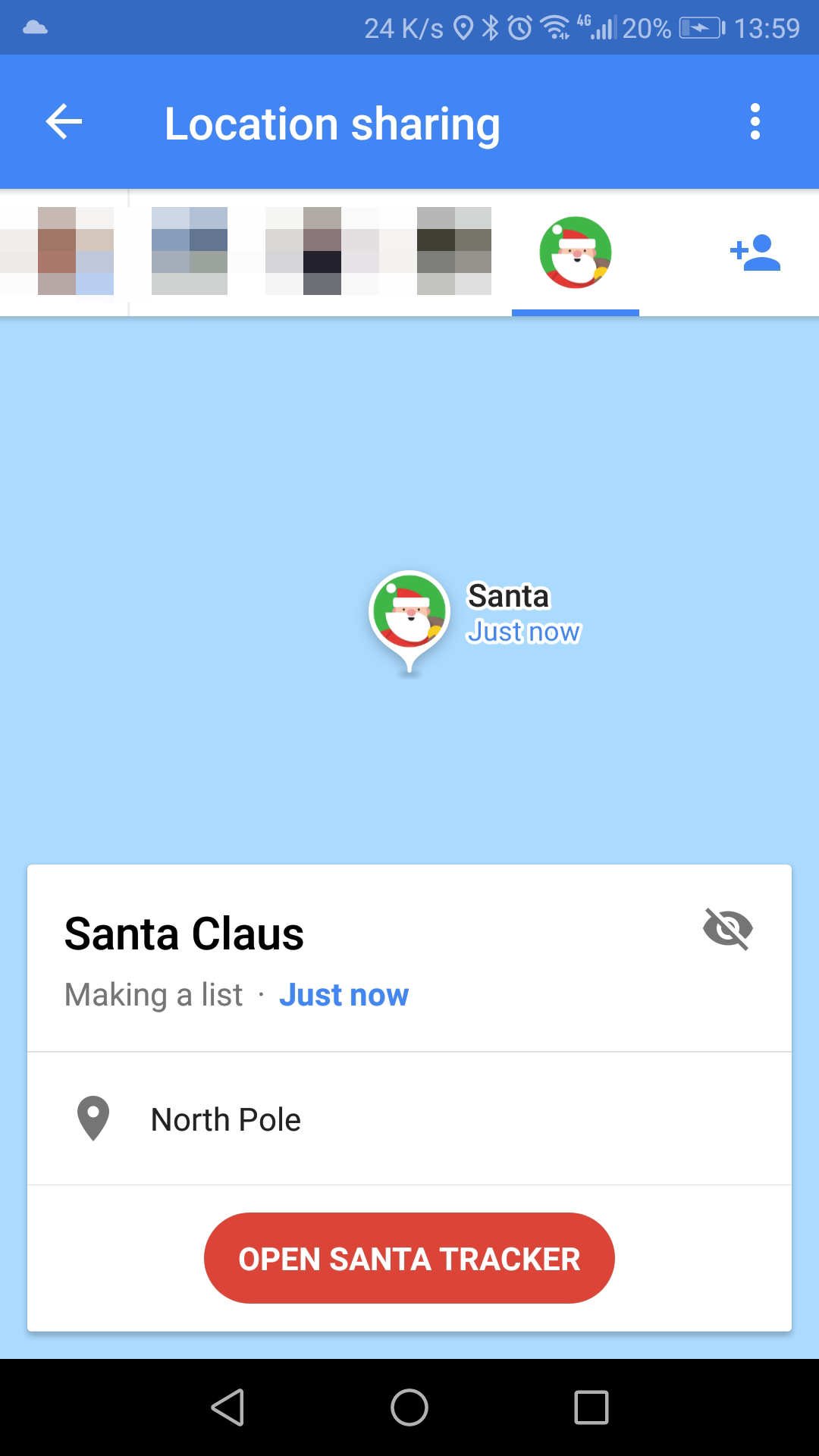This screenshot has width=819, height=1456.
Task: Select the fourth blurred contact avatar
Action: (x=453, y=251)
